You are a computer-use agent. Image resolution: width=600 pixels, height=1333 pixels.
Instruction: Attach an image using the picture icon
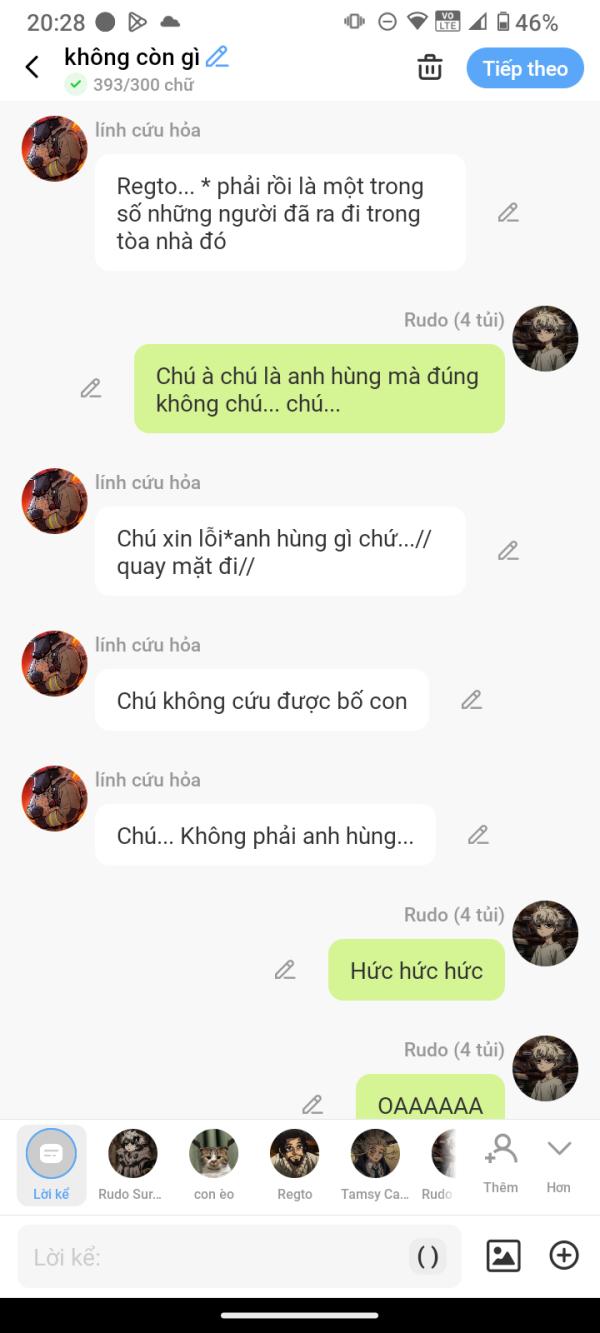tap(503, 1256)
